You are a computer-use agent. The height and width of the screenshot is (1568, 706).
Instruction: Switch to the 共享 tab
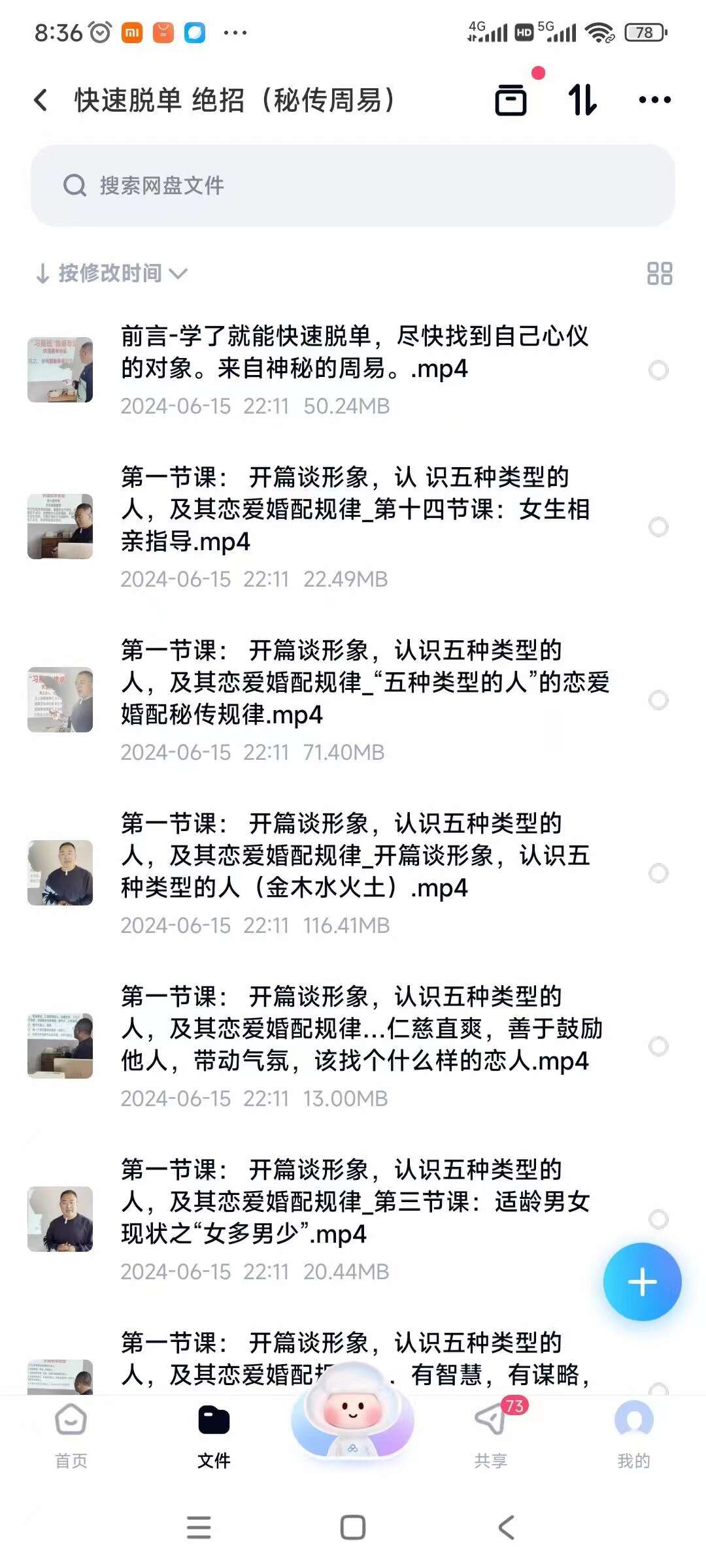[491, 1435]
